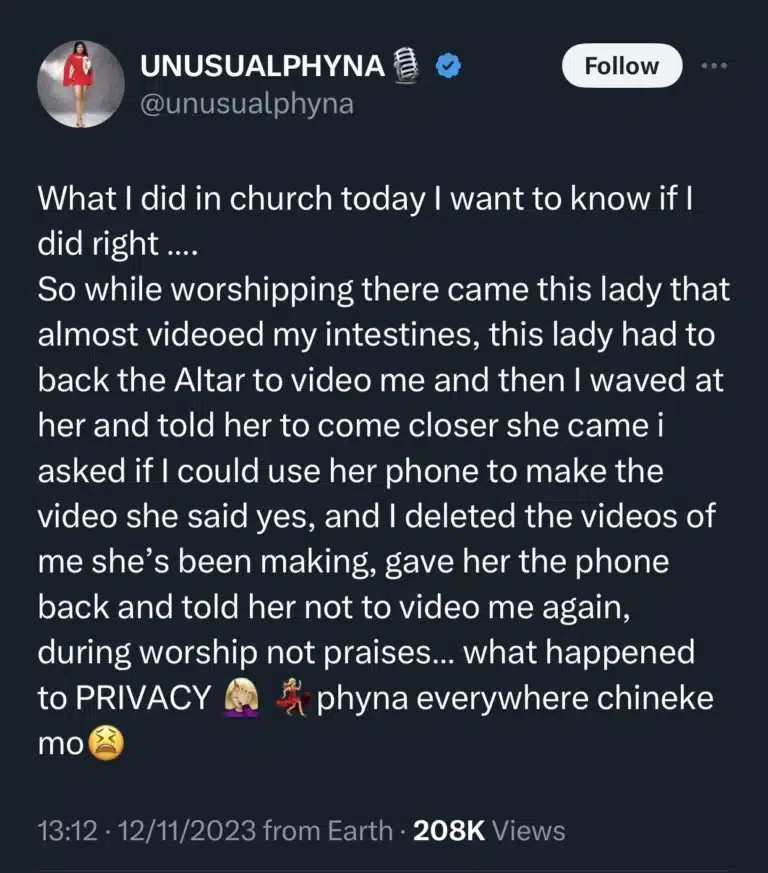The height and width of the screenshot is (873, 768).
Task: Visit the @unusualphyna profile handle
Action: [247, 103]
